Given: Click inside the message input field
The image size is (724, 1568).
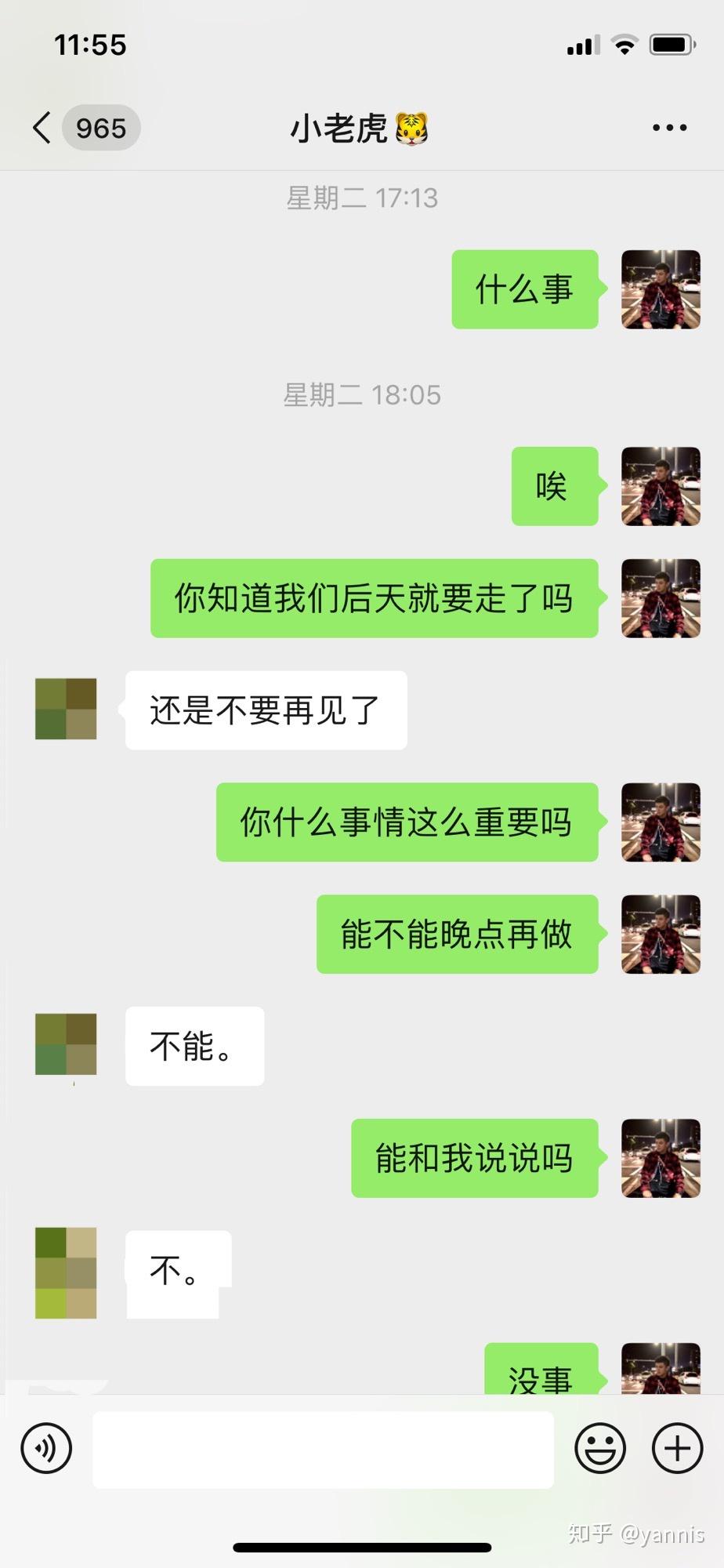Looking at the screenshot, I should [x=321, y=1449].
